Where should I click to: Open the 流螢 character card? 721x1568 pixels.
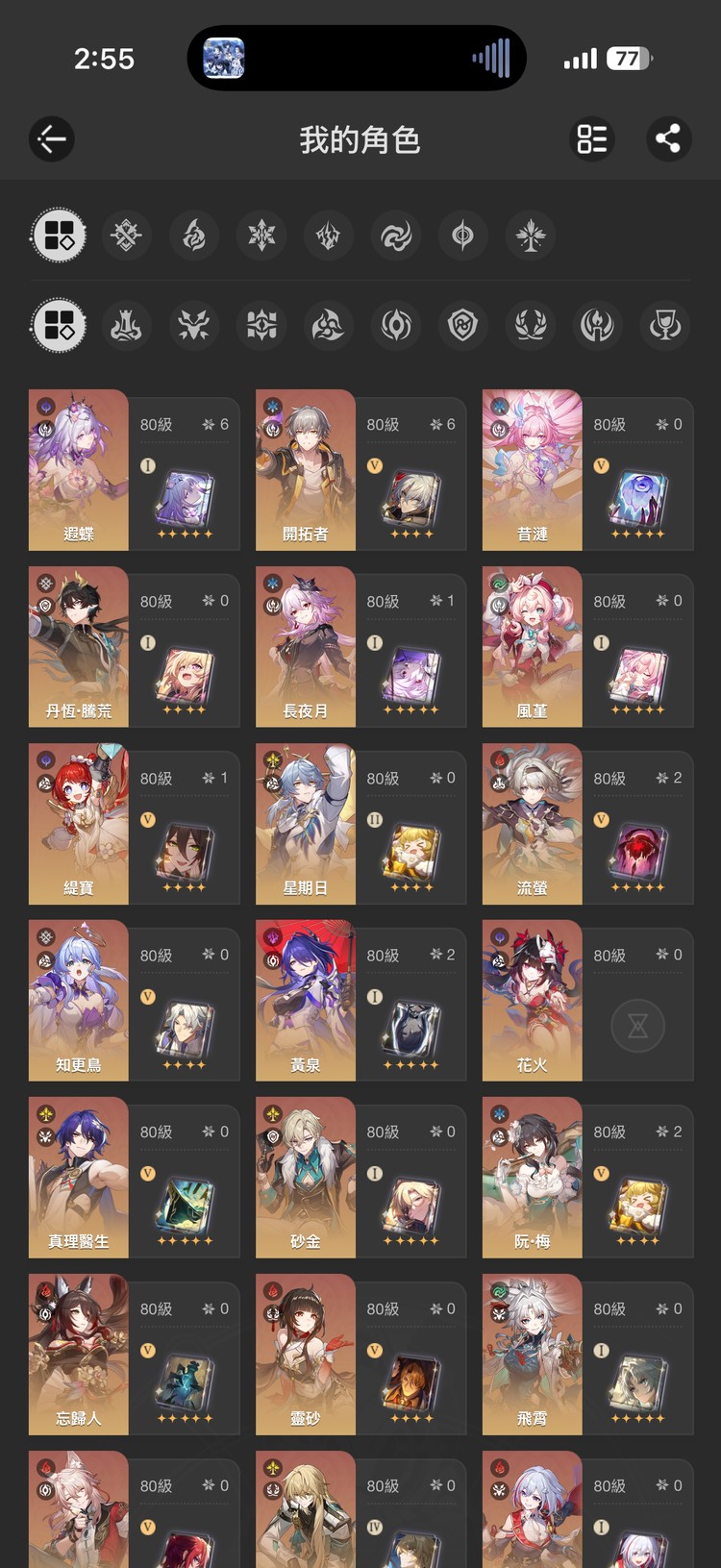click(587, 824)
